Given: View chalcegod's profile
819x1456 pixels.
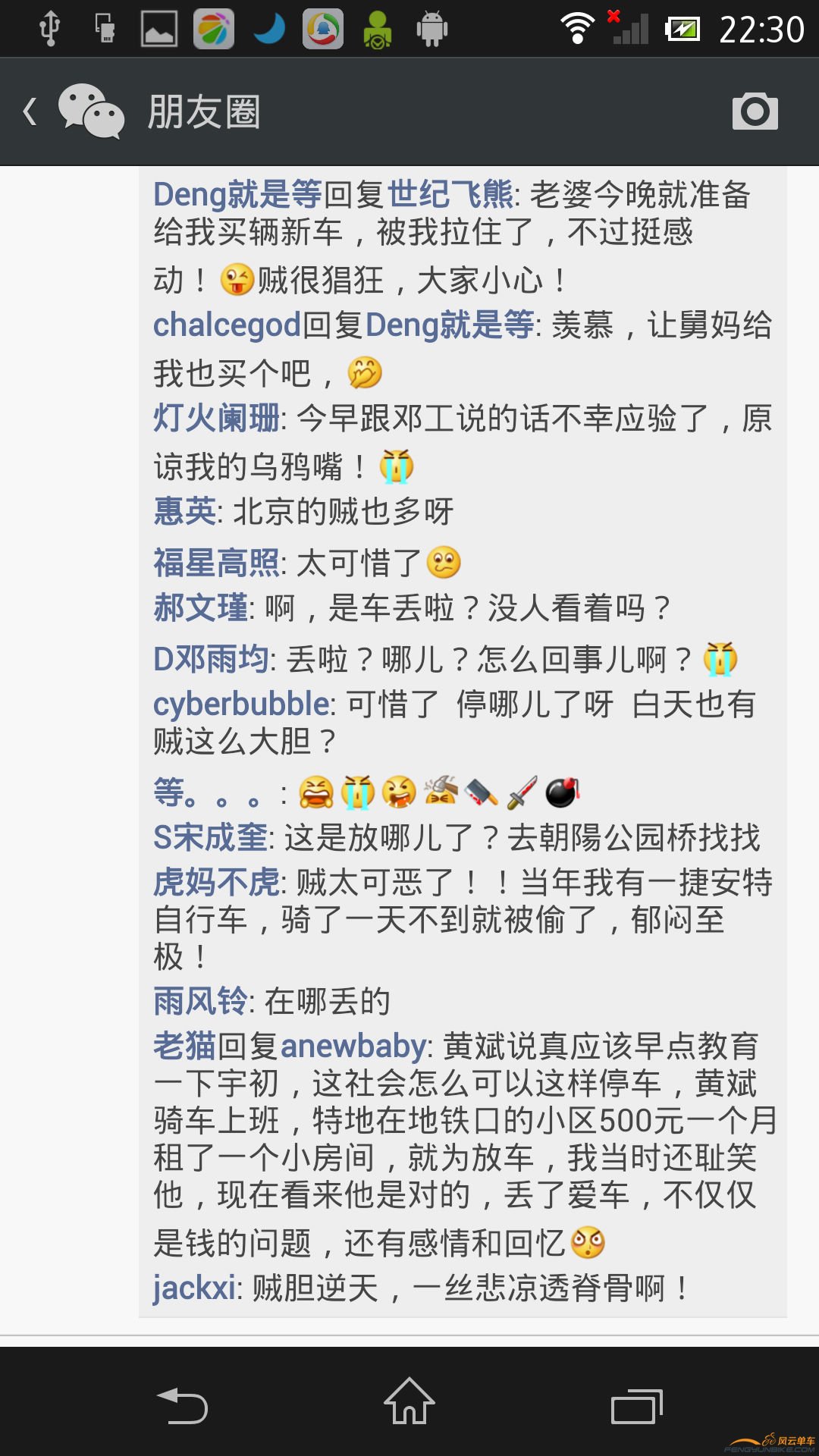Looking at the screenshot, I should (227, 325).
